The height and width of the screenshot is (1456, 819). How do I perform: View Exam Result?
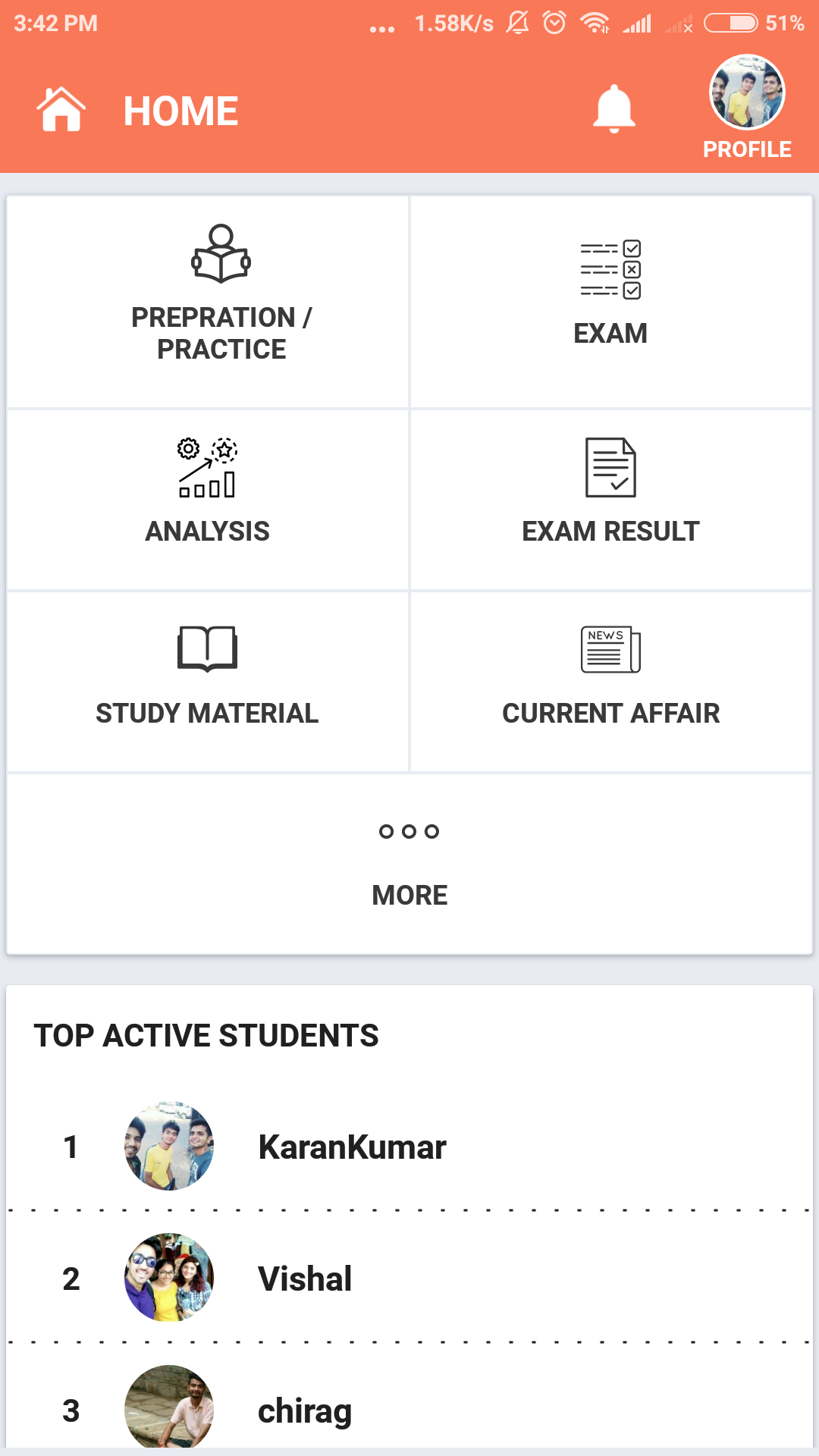tap(611, 500)
